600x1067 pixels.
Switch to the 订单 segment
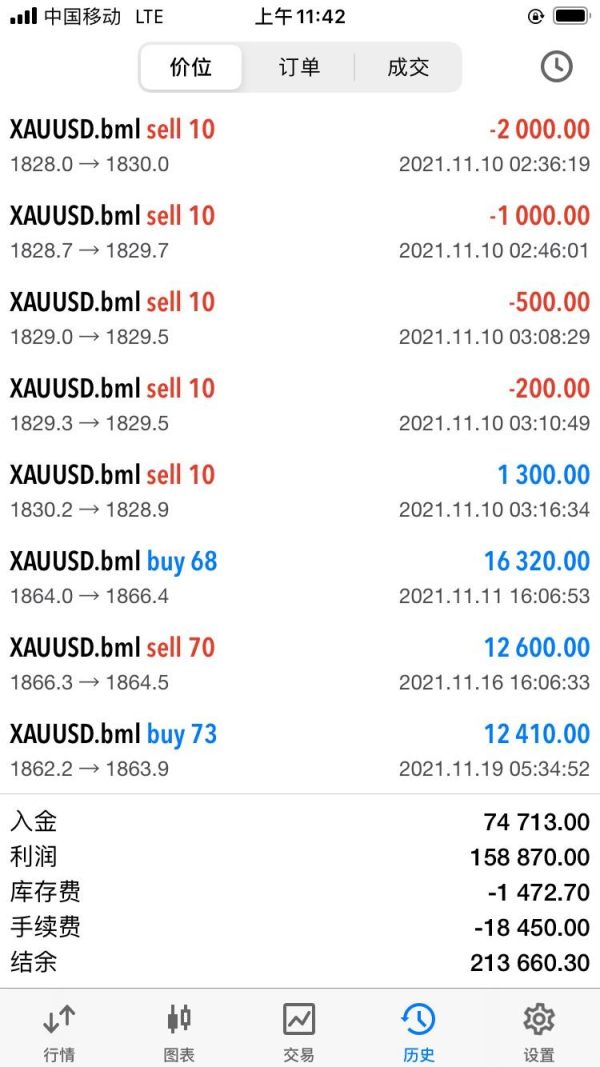(299, 67)
